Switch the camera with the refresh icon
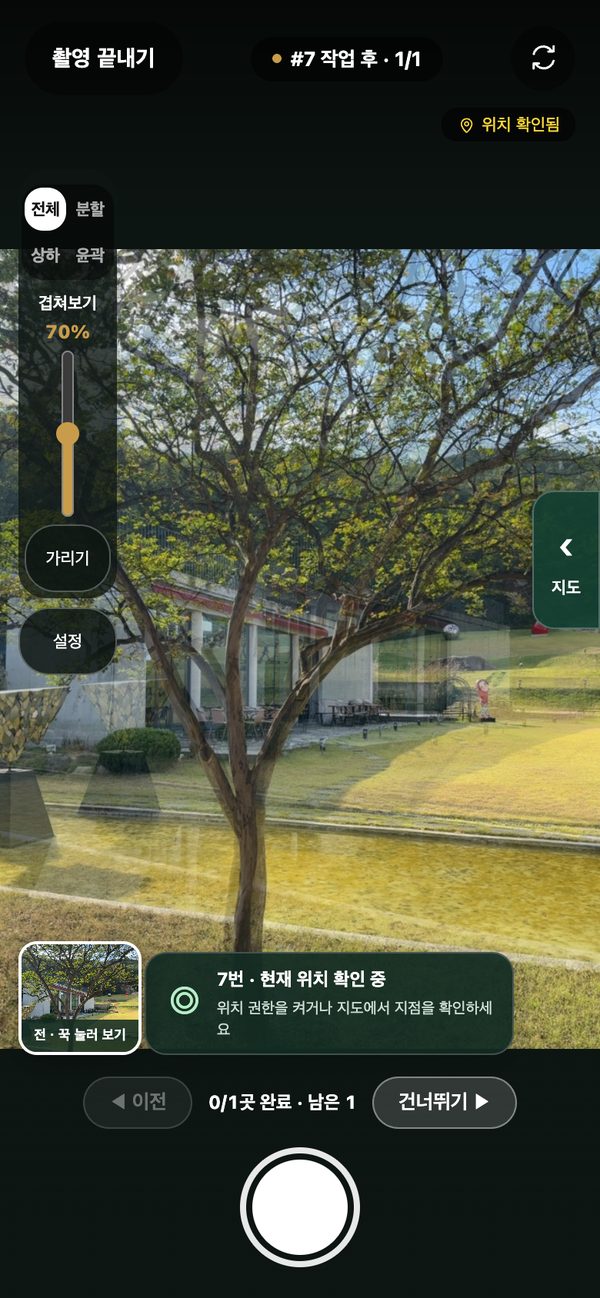Viewport: 600px width, 1298px height. [x=543, y=58]
